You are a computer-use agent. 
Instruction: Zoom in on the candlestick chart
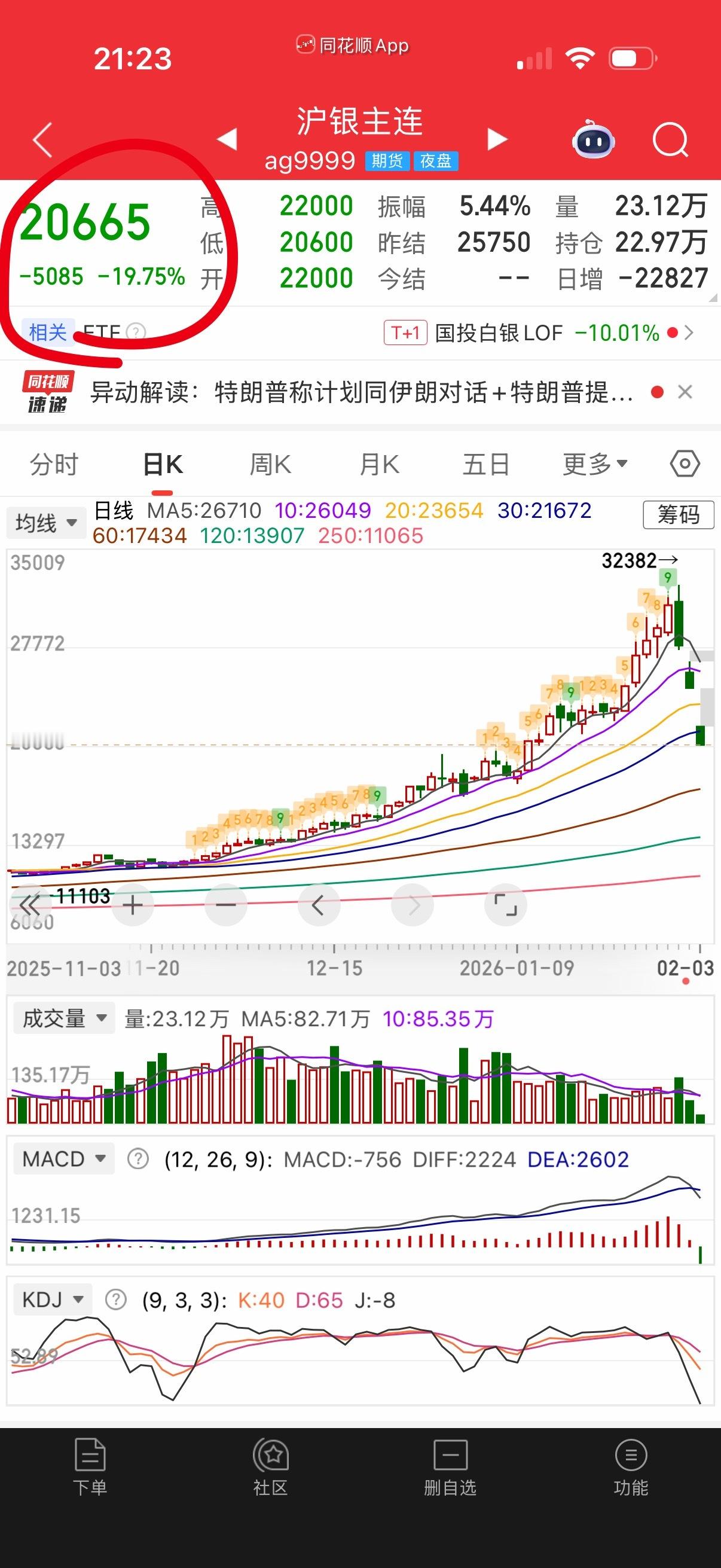pos(133,905)
